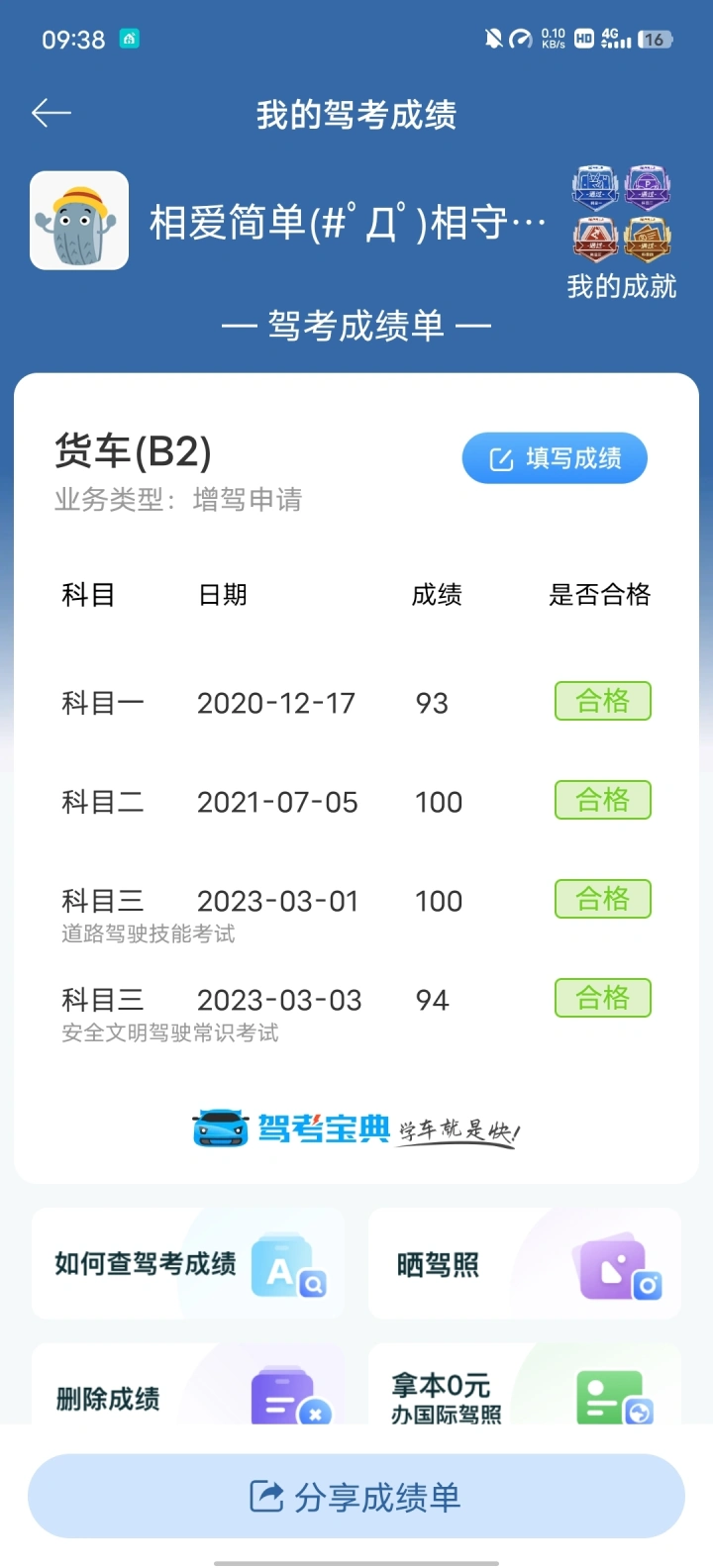Tap the user avatar picture
This screenshot has height=1568, width=713.
[x=79, y=221]
